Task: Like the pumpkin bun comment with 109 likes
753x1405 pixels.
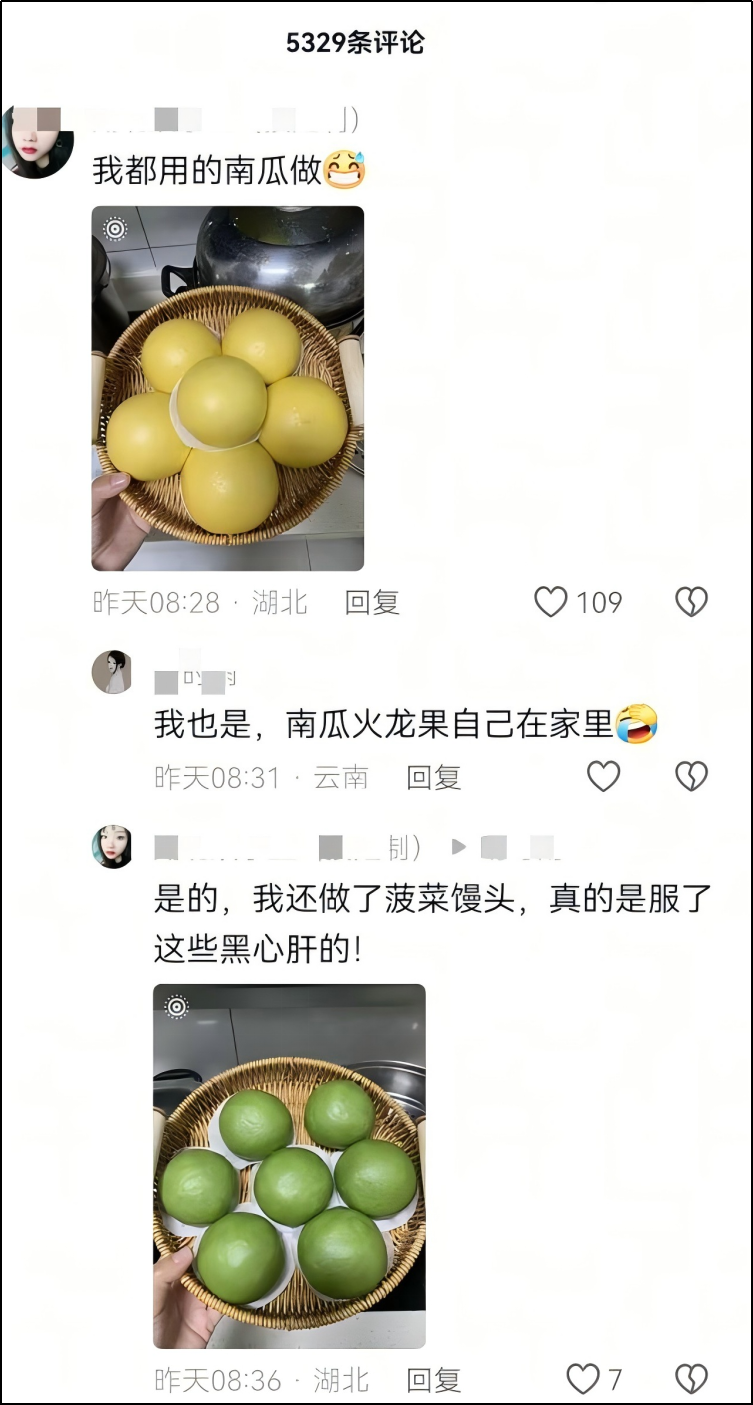Action: coord(551,602)
